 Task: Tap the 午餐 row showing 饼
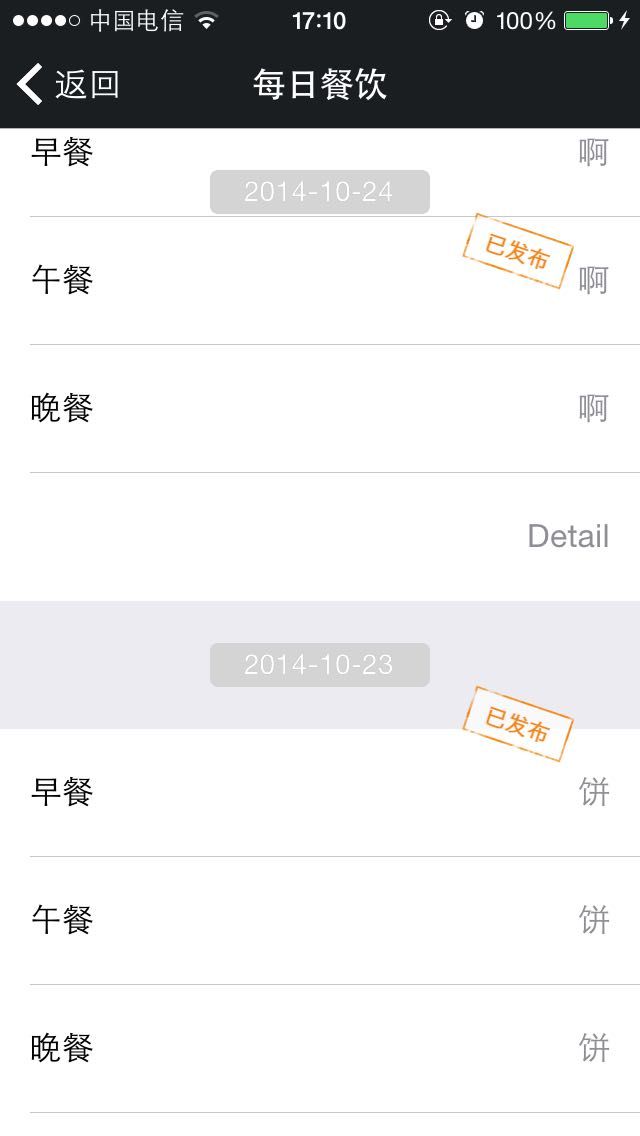(320, 921)
